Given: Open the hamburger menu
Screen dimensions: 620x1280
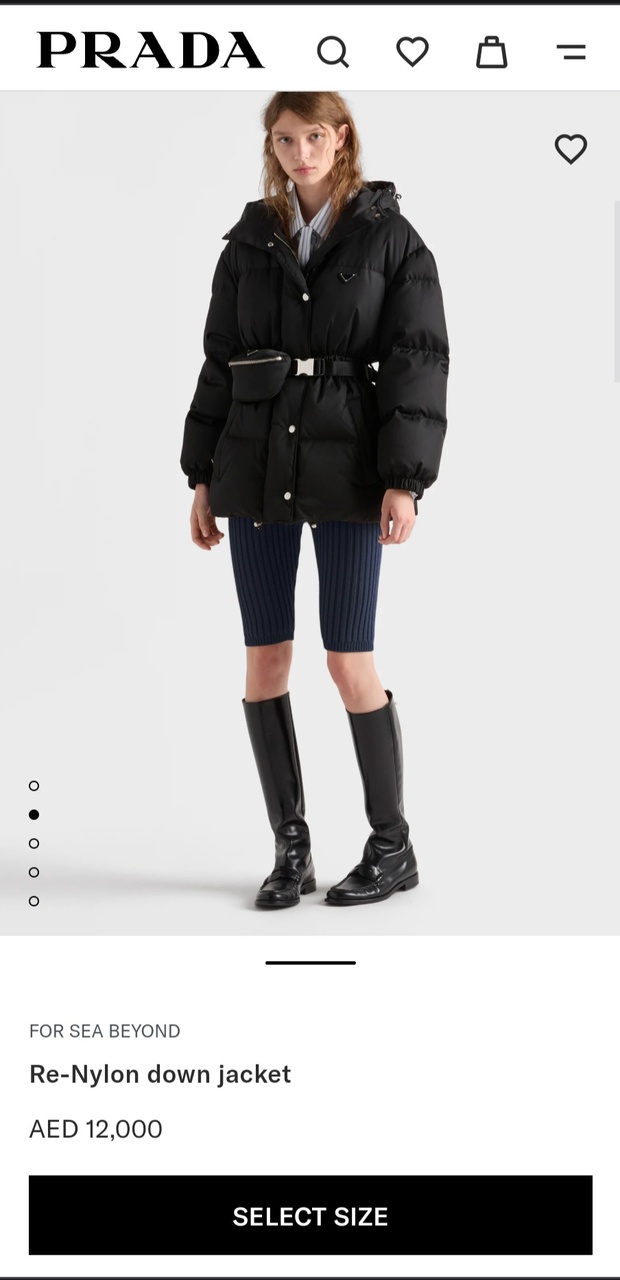Looking at the screenshot, I should coord(571,52).
